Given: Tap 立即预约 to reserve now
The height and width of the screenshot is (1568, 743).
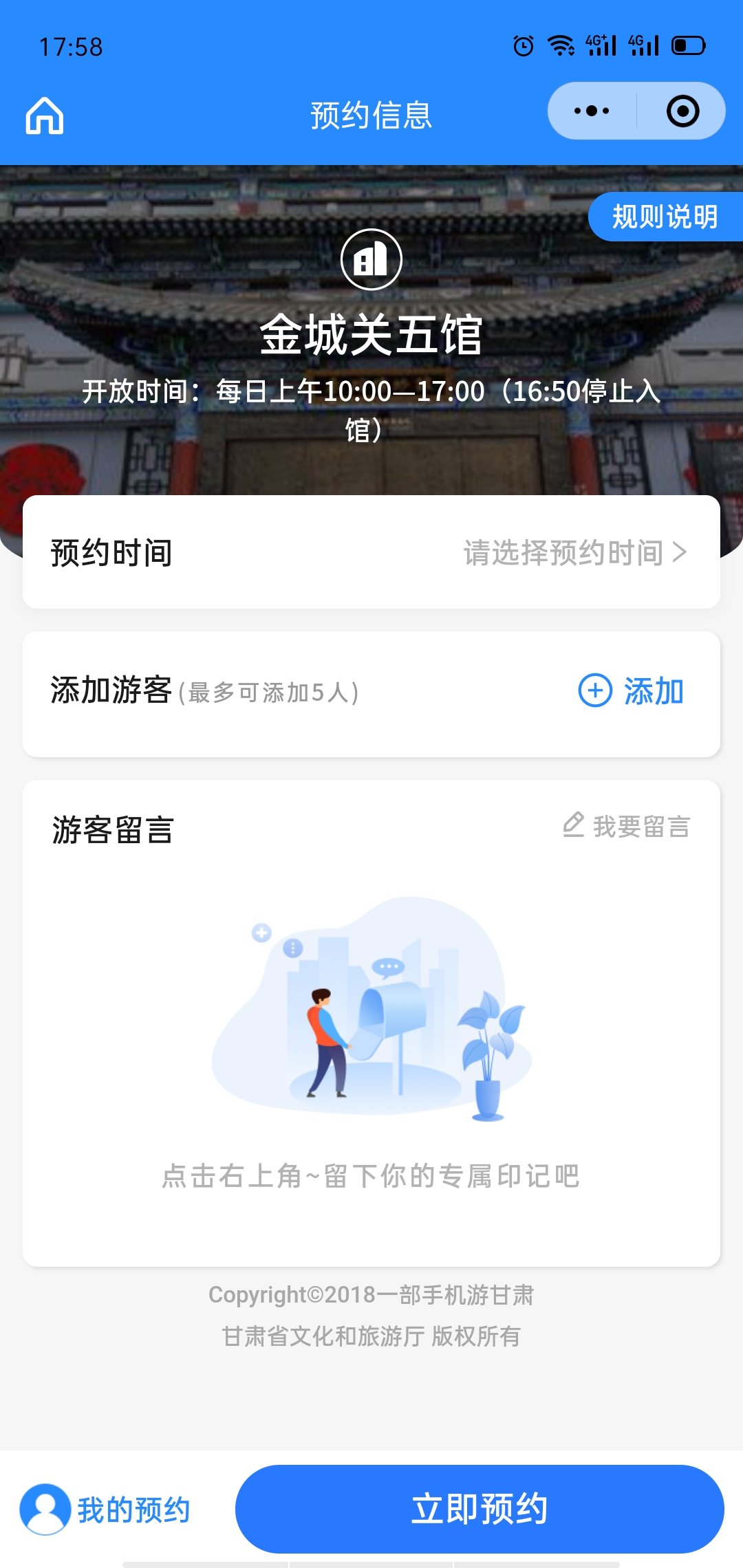Looking at the screenshot, I should click(x=480, y=1509).
